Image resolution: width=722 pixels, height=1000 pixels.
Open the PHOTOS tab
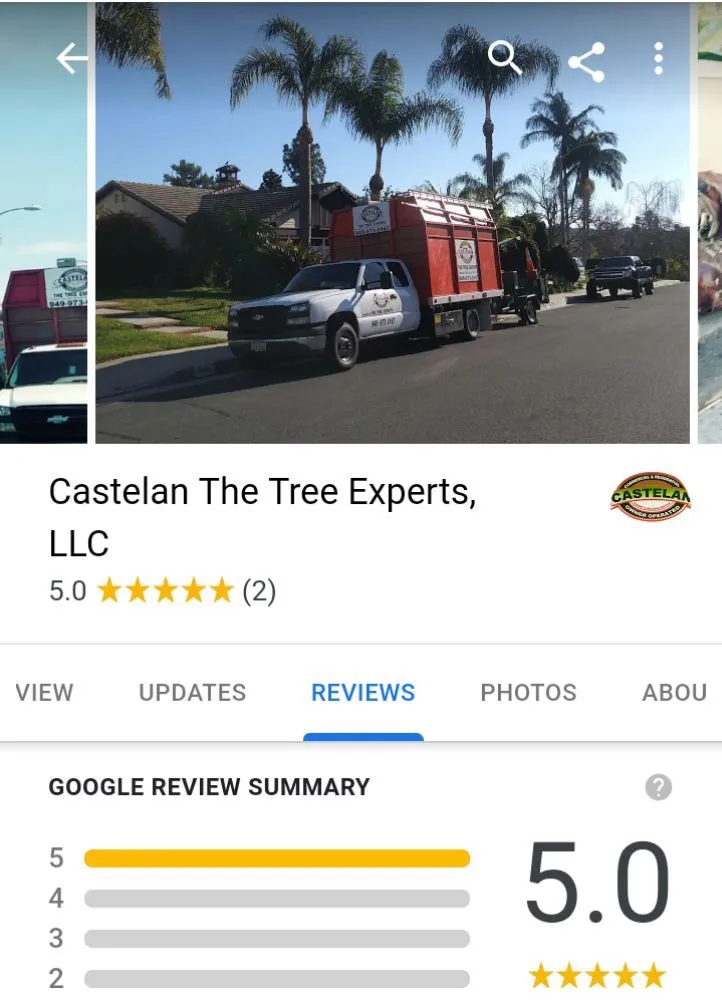pyautogui.click(x=528, y=692)
